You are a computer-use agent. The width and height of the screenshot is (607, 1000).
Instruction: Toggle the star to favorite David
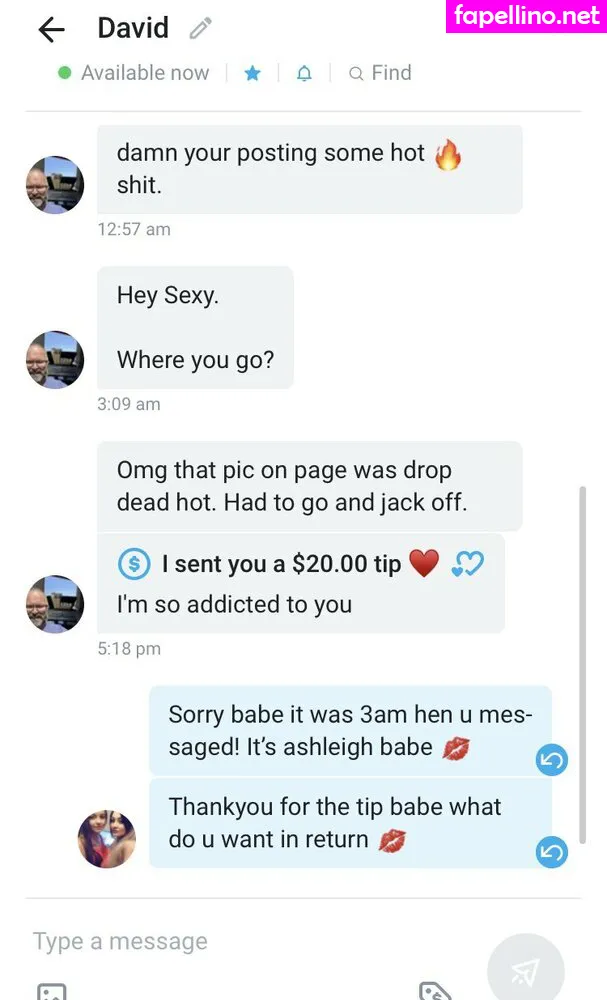[x=253, y=73]
